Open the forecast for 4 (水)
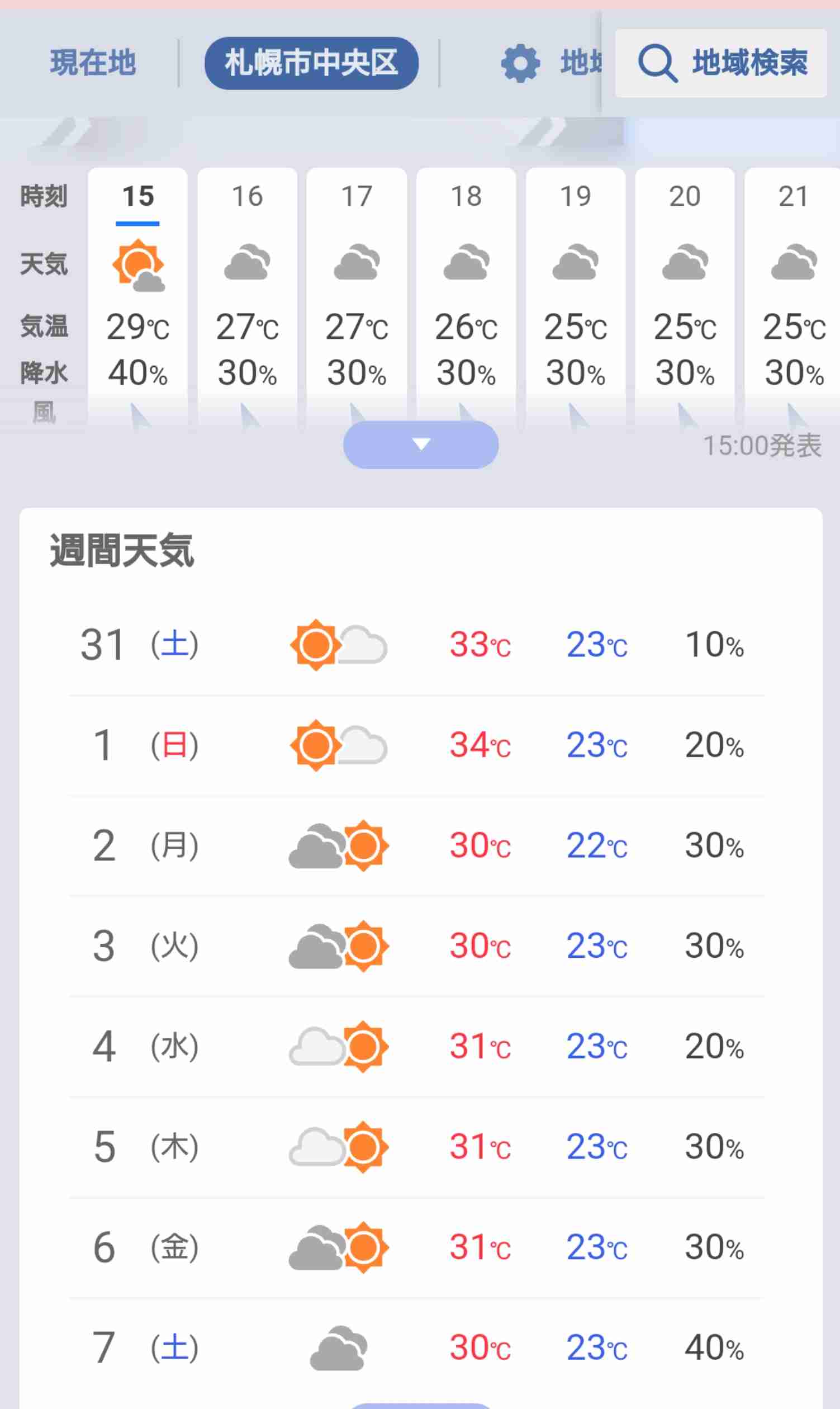The height and width of the screenshot is (1409, 840). (x=417, y=1047)
